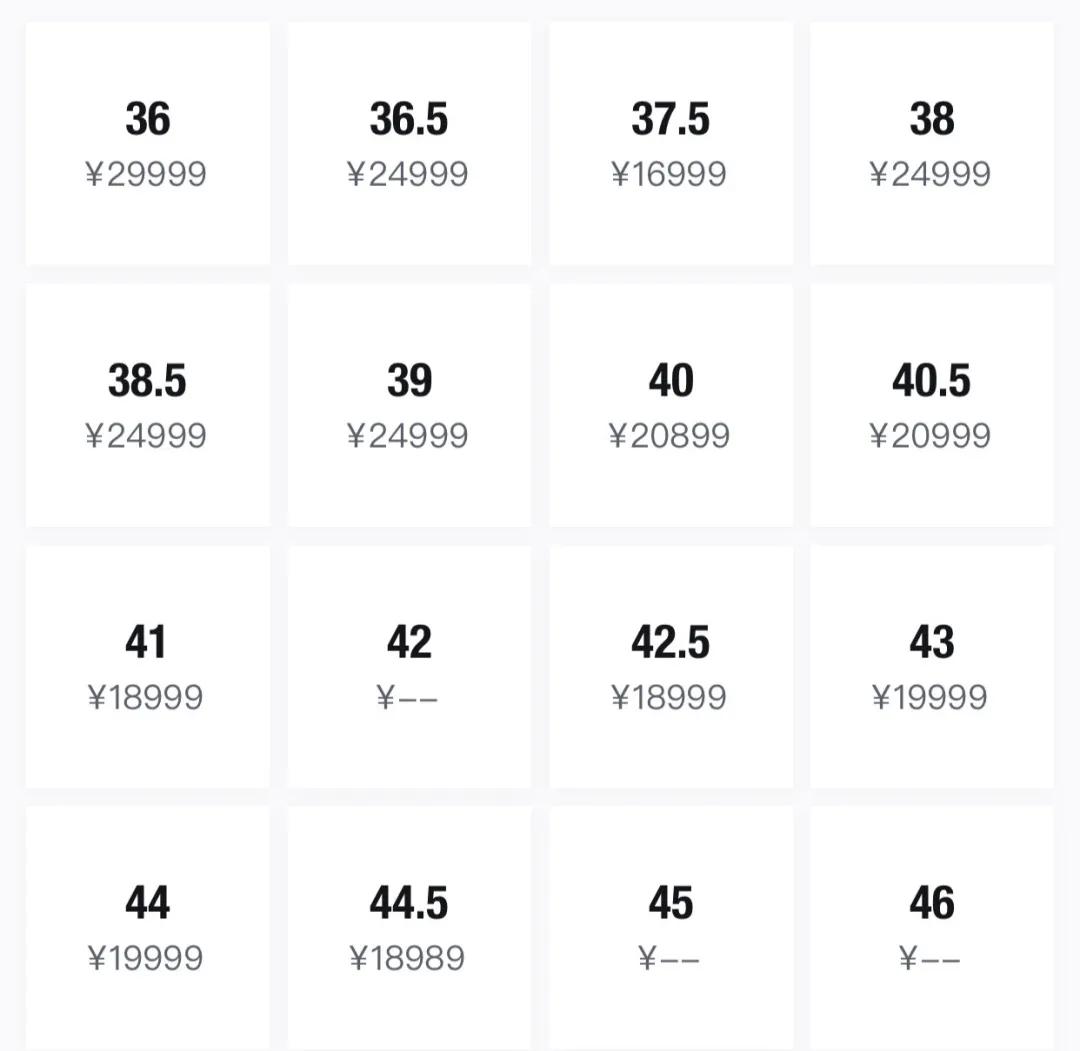Pick size 44.5 at ¥18989

coord(409,928)
